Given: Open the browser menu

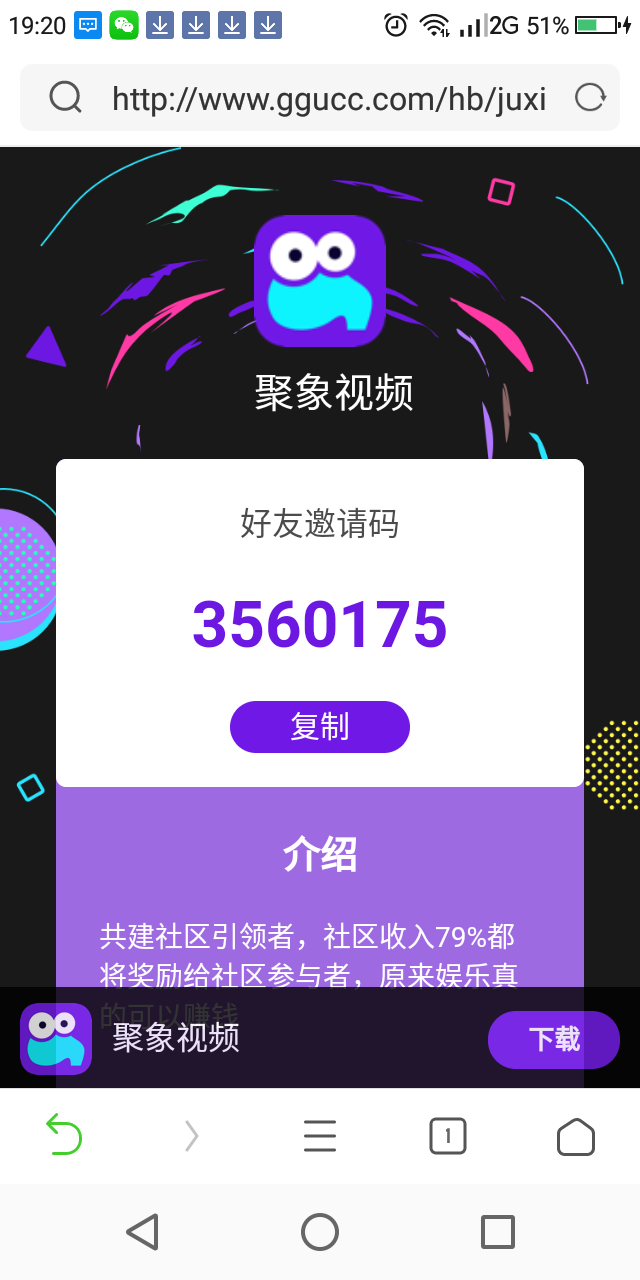Looking at the screenshot, I should point(320,1136).
